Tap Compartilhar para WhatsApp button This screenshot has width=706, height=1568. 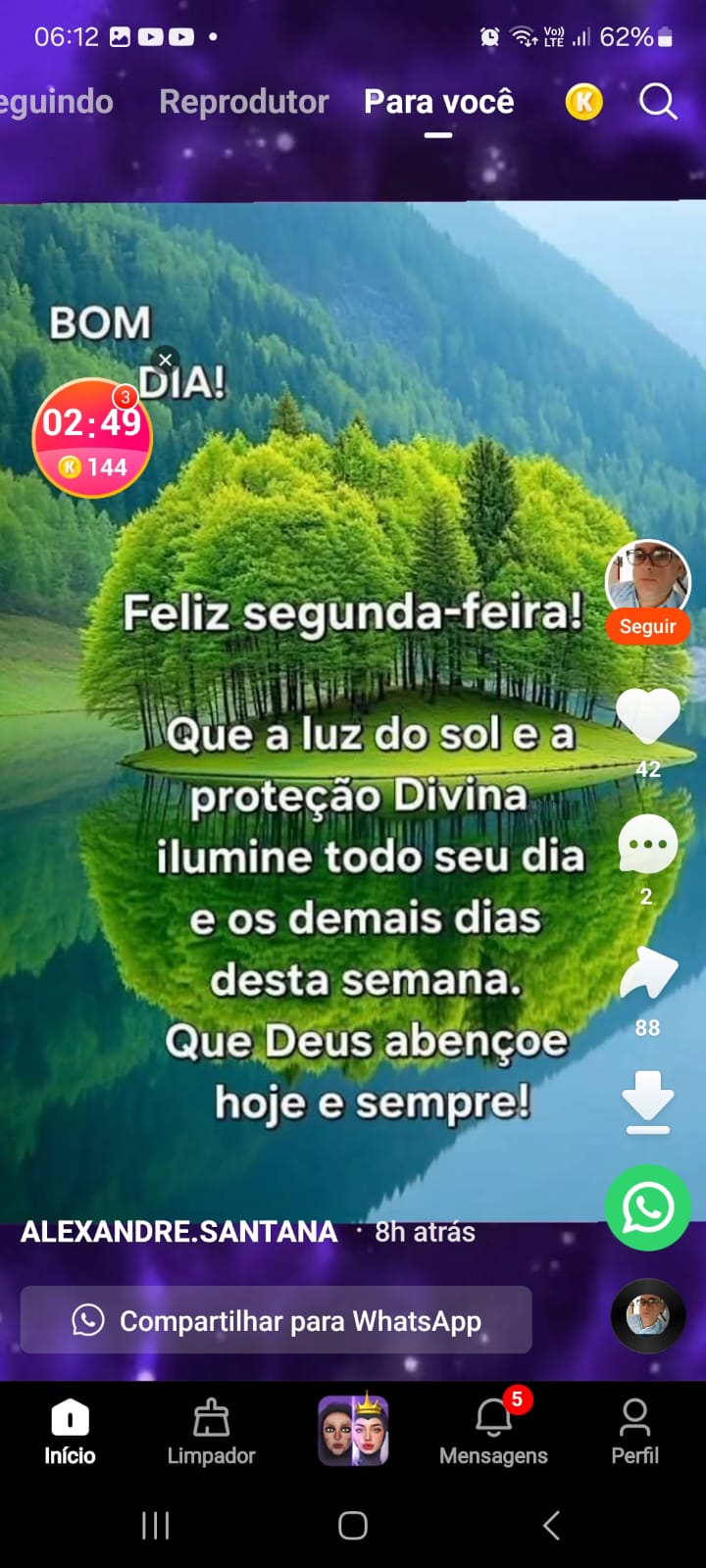pyautogui.click(x=277, y=1320)
